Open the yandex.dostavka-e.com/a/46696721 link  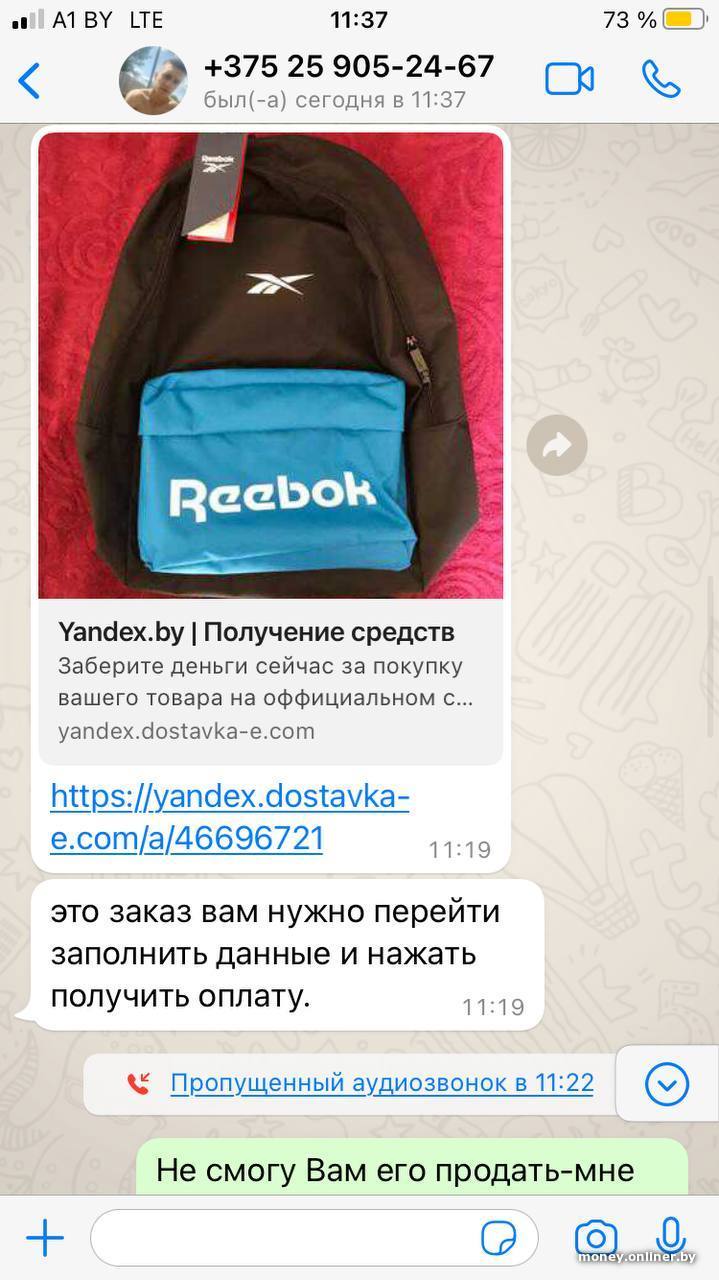click(x=229, y=817)
